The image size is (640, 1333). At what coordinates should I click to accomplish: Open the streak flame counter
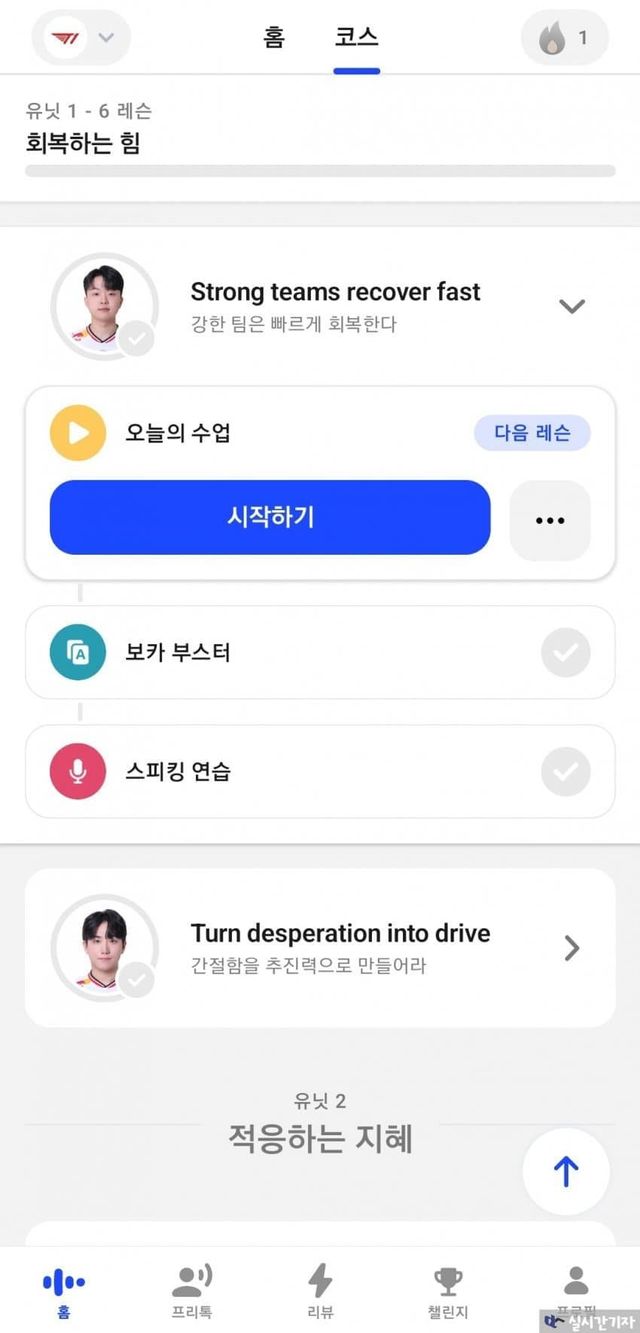coord(564,38)
